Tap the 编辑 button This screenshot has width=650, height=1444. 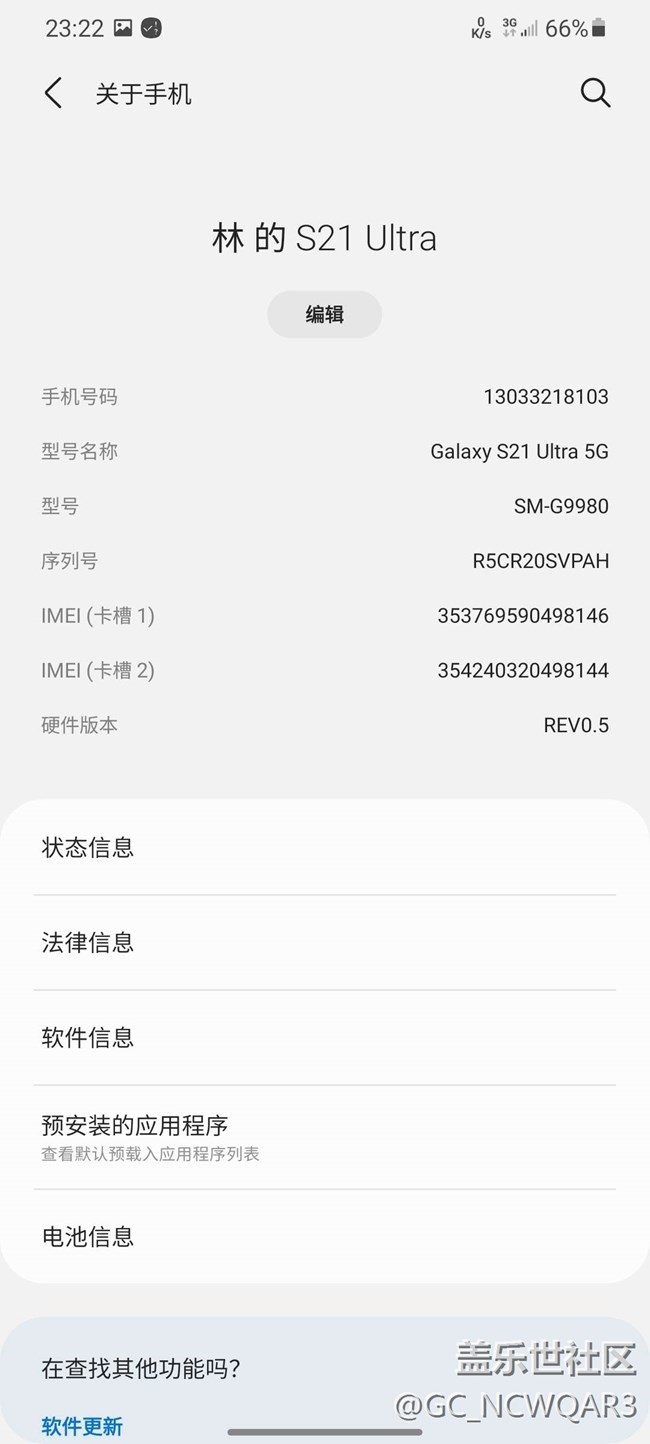tap(324, 314)
